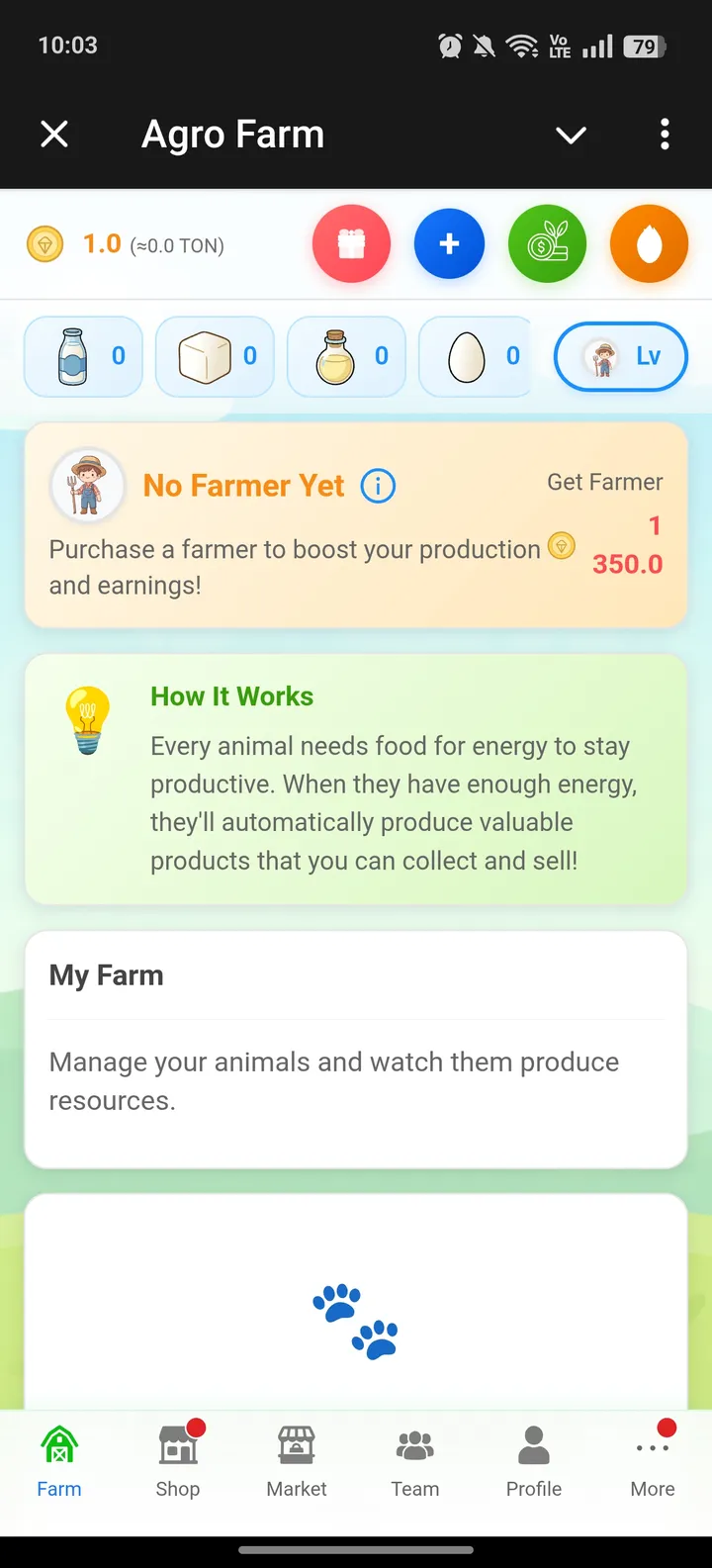
Task: Open the red gift rewards icon
Action: [352, 243]
